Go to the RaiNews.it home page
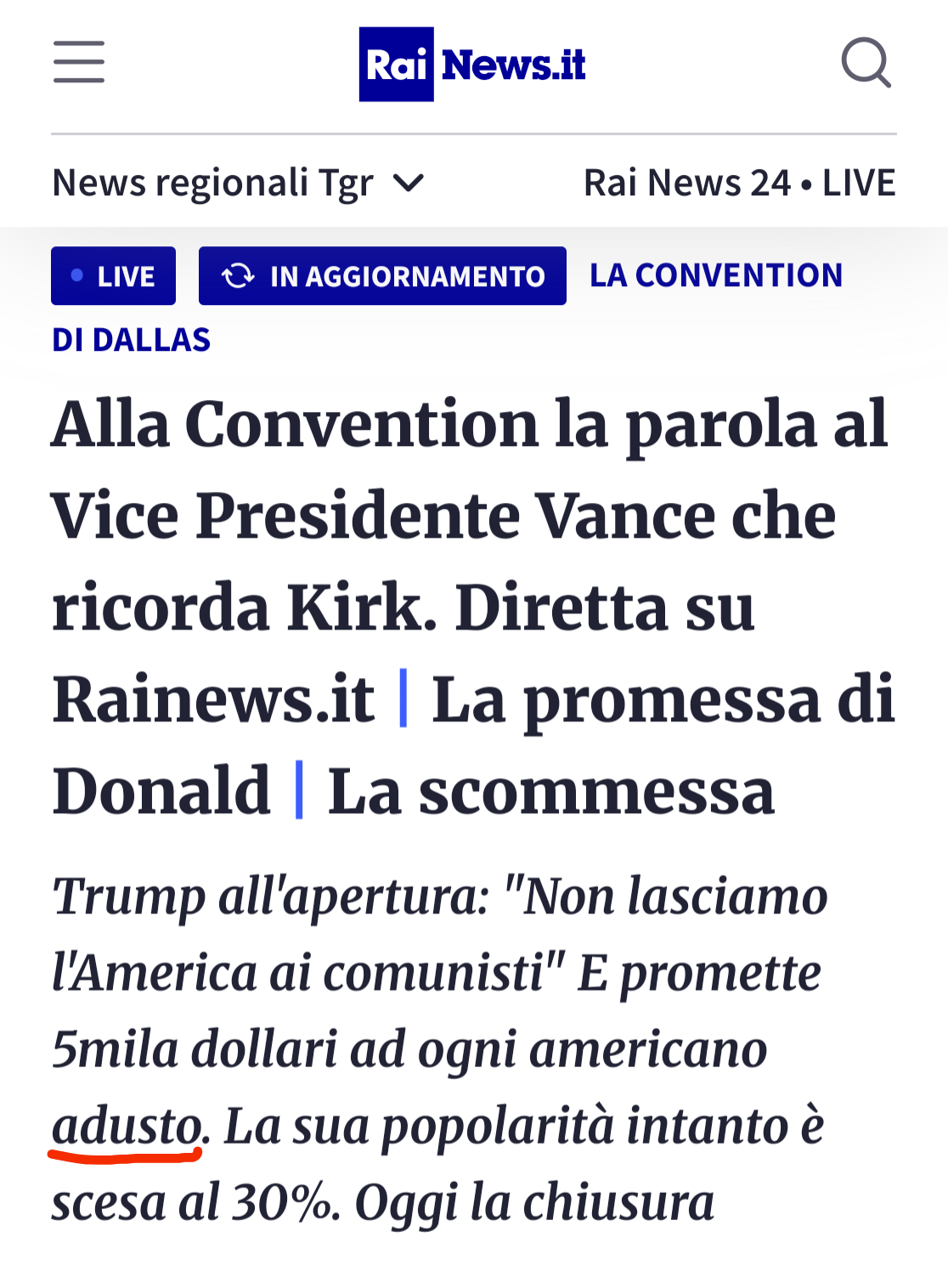The height and width of the screenshot is (1288, 948). [x=472, y=65]
